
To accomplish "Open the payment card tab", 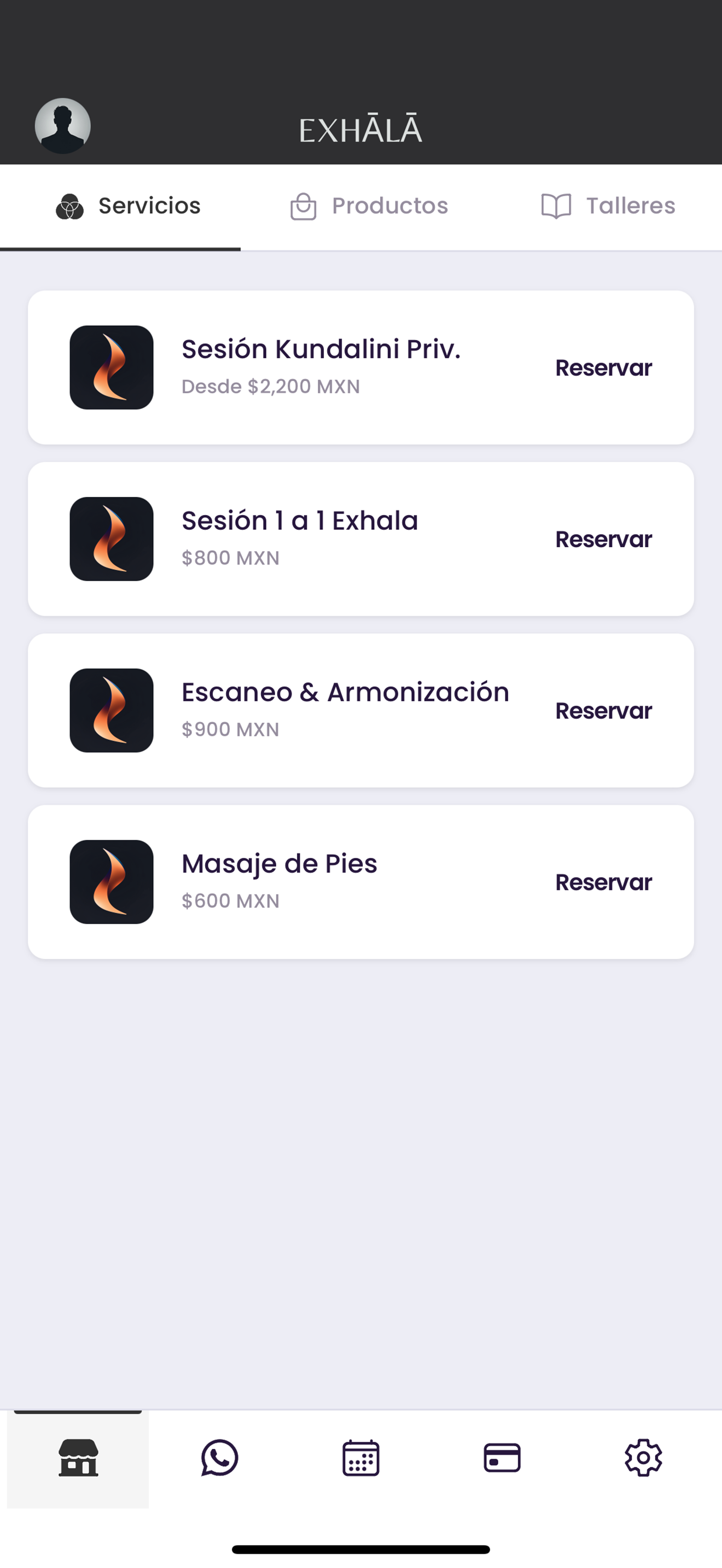I will pyautogui.click(x=502, y=1458).
